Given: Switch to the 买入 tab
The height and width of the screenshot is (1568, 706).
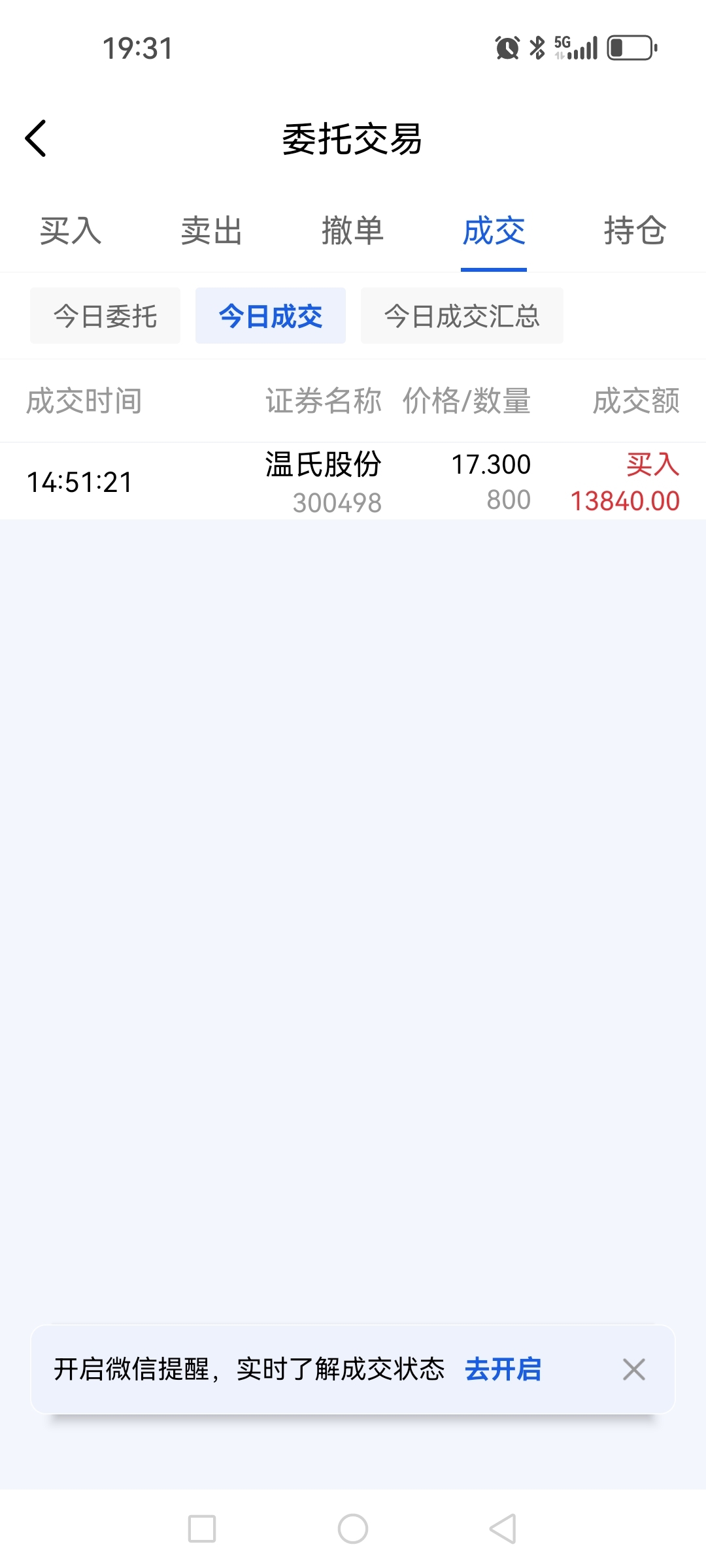Looking at the screenshot, I should (71, 231).
